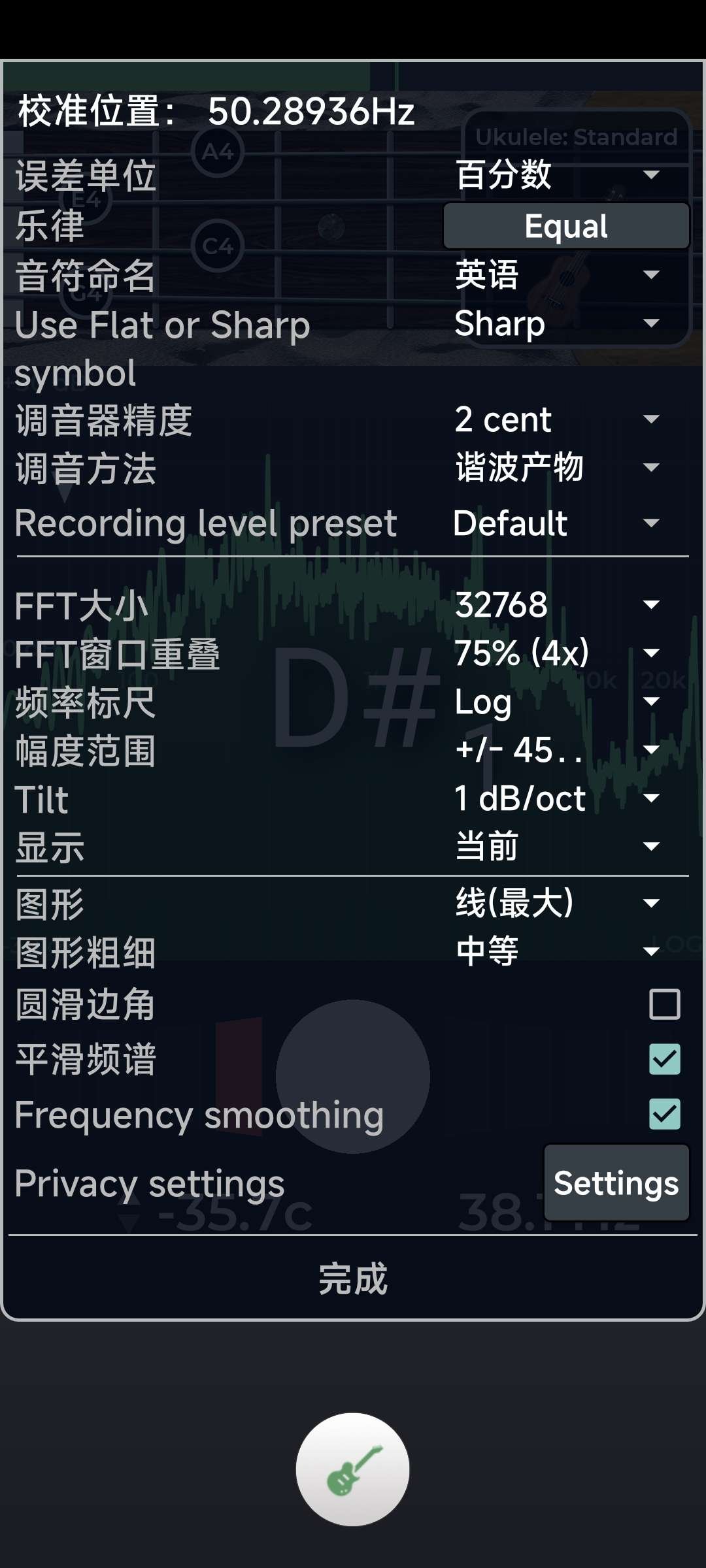Image resolution: width=706 pixels, height=1568 pixels.
Task: Tap the Equal temperament button
Action: click(x=566, y=226)
